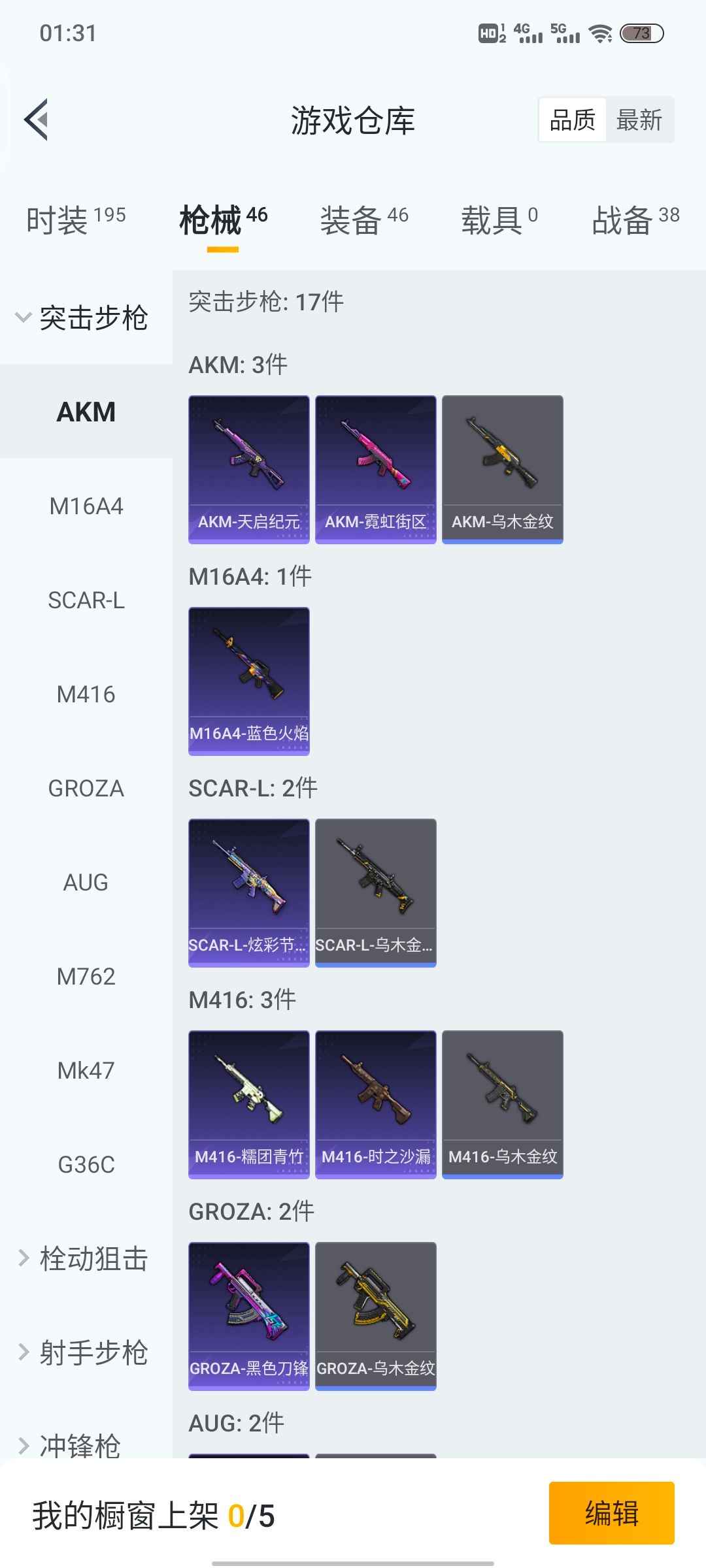Open the AKM-霓虹街区 skin
This screenshot has height=1568, width=706.
375,469
